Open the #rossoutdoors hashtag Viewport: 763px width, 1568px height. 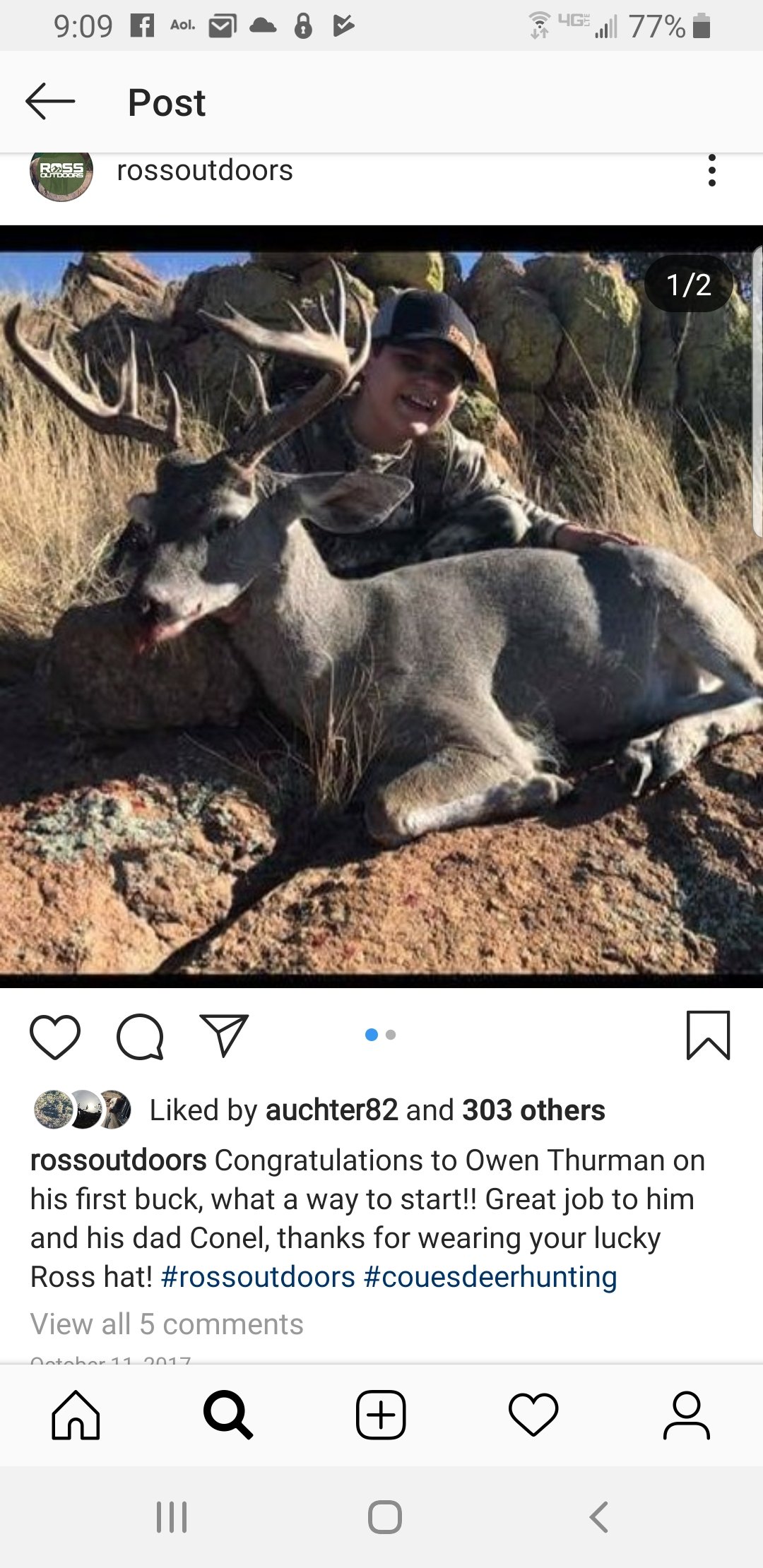tap(258, 1277)
